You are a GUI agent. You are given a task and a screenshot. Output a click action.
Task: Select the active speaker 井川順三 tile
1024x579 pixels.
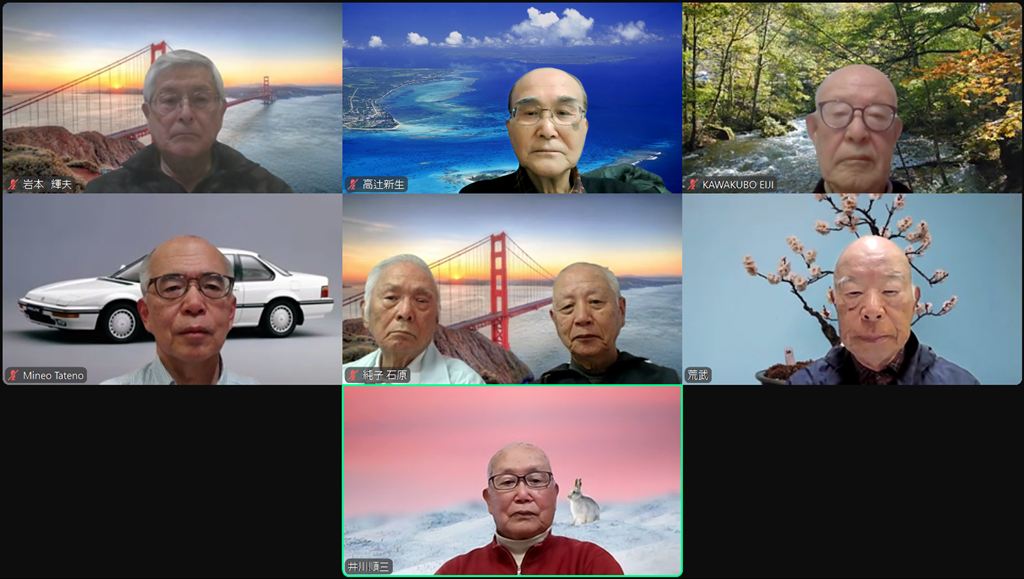pyautogui.click(x=512, y=481)
